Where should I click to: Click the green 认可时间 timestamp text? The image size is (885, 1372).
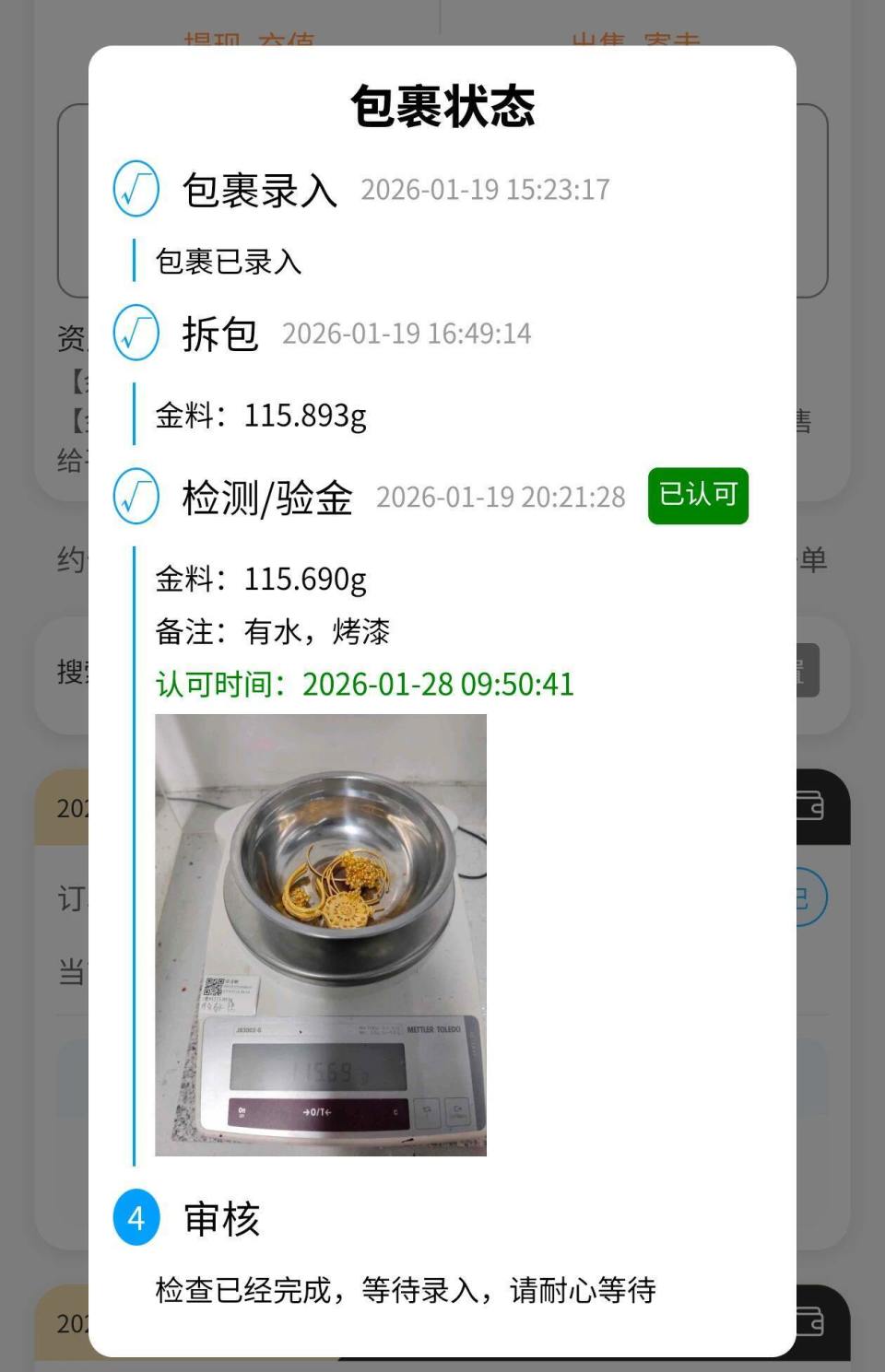(364, 685)
